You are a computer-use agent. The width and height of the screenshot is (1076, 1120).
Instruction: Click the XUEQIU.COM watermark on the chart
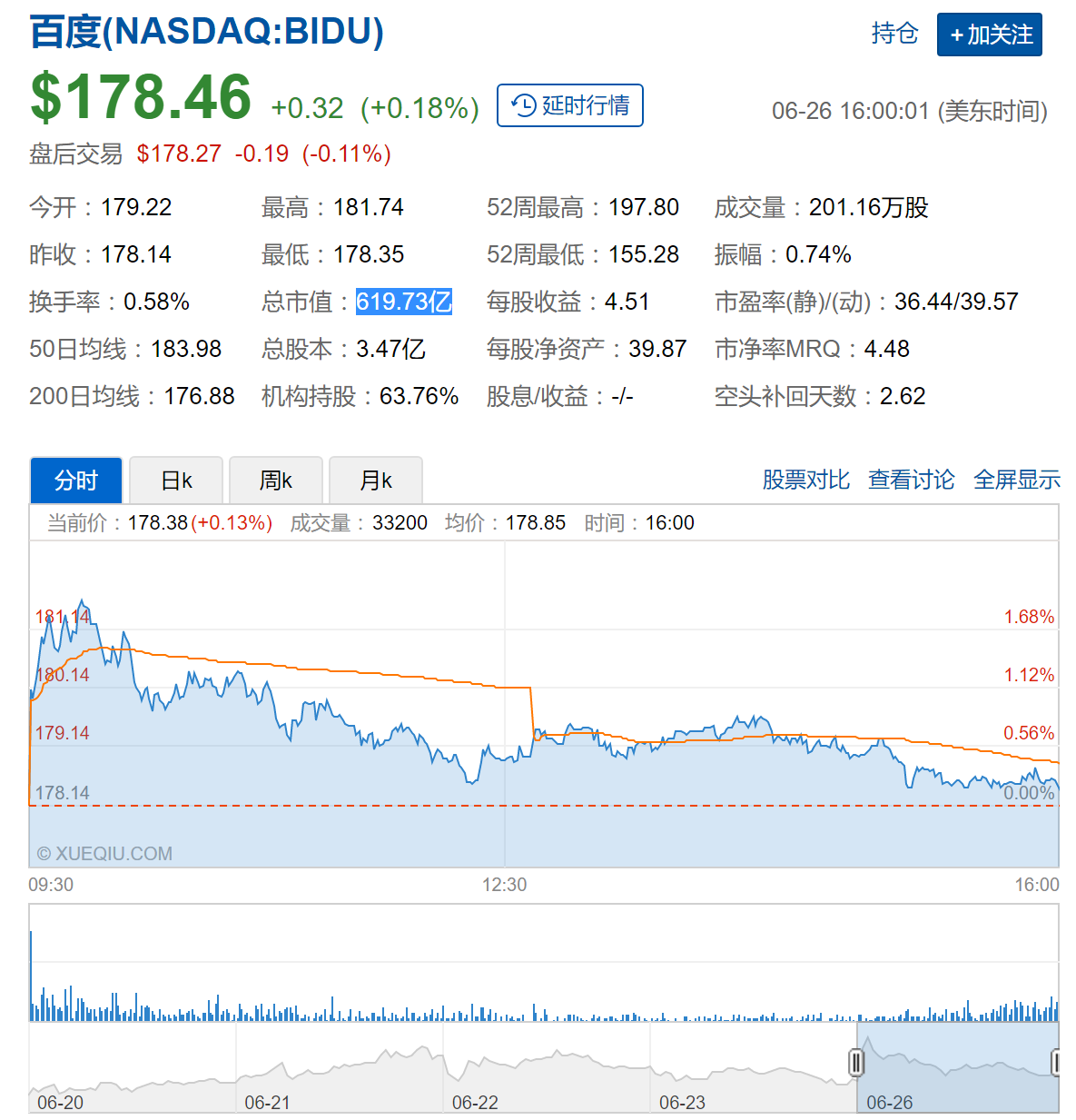[x=104, y=854]
